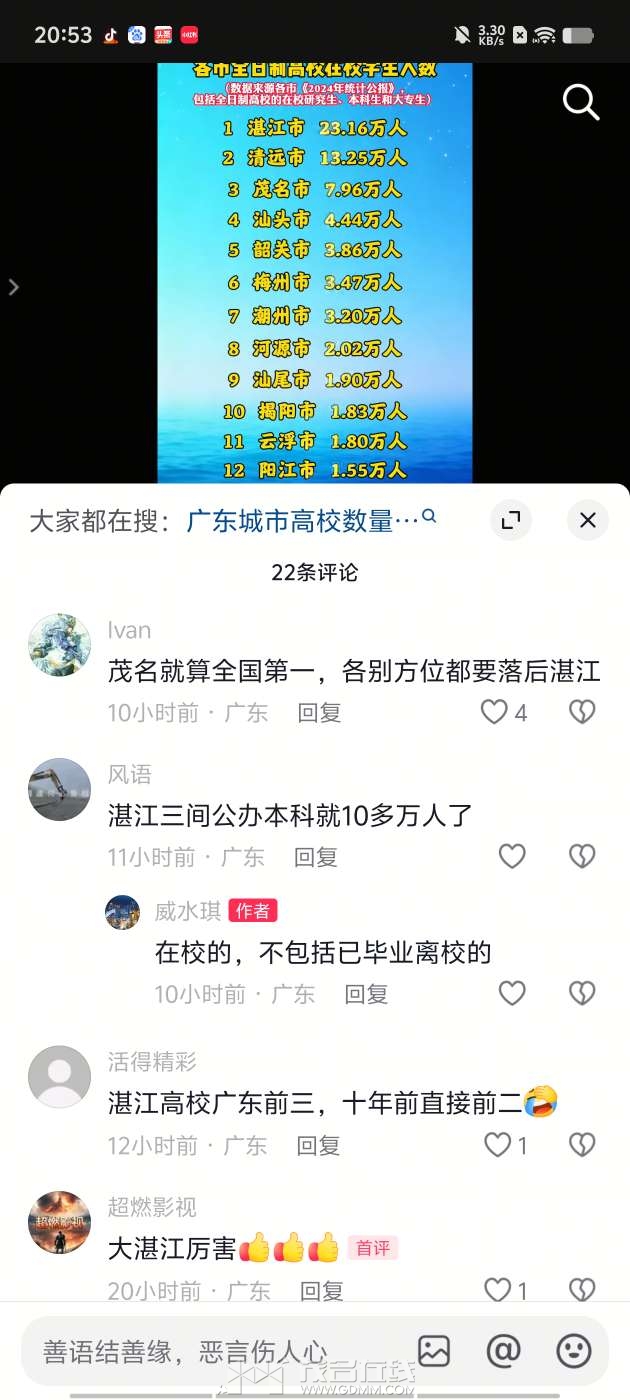Viewport: 630px width, 1400px height.
Task: Attach an image to the comment
Action: click(434, 1351)
